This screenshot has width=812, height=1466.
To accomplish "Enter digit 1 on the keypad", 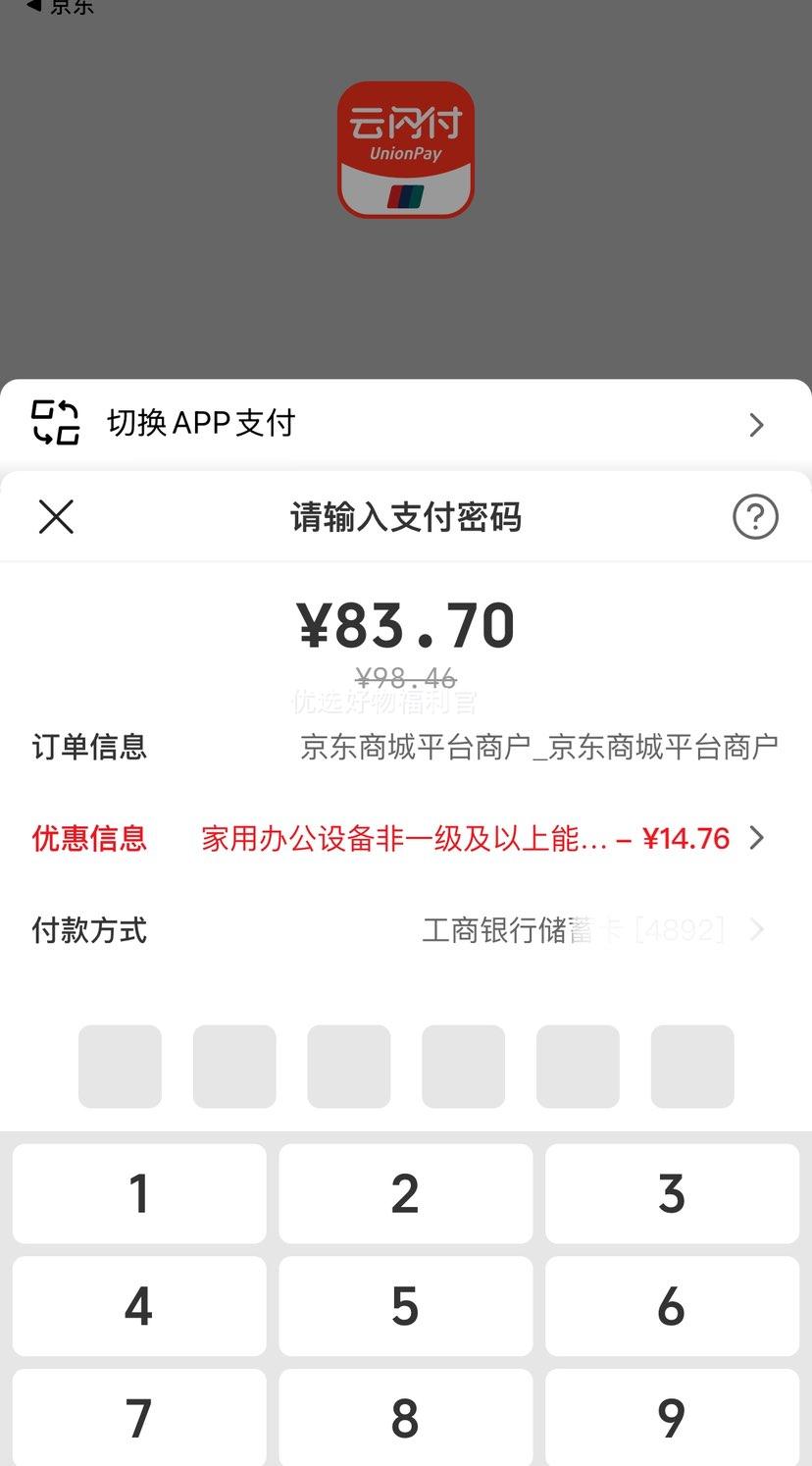I will (139, 1193).
